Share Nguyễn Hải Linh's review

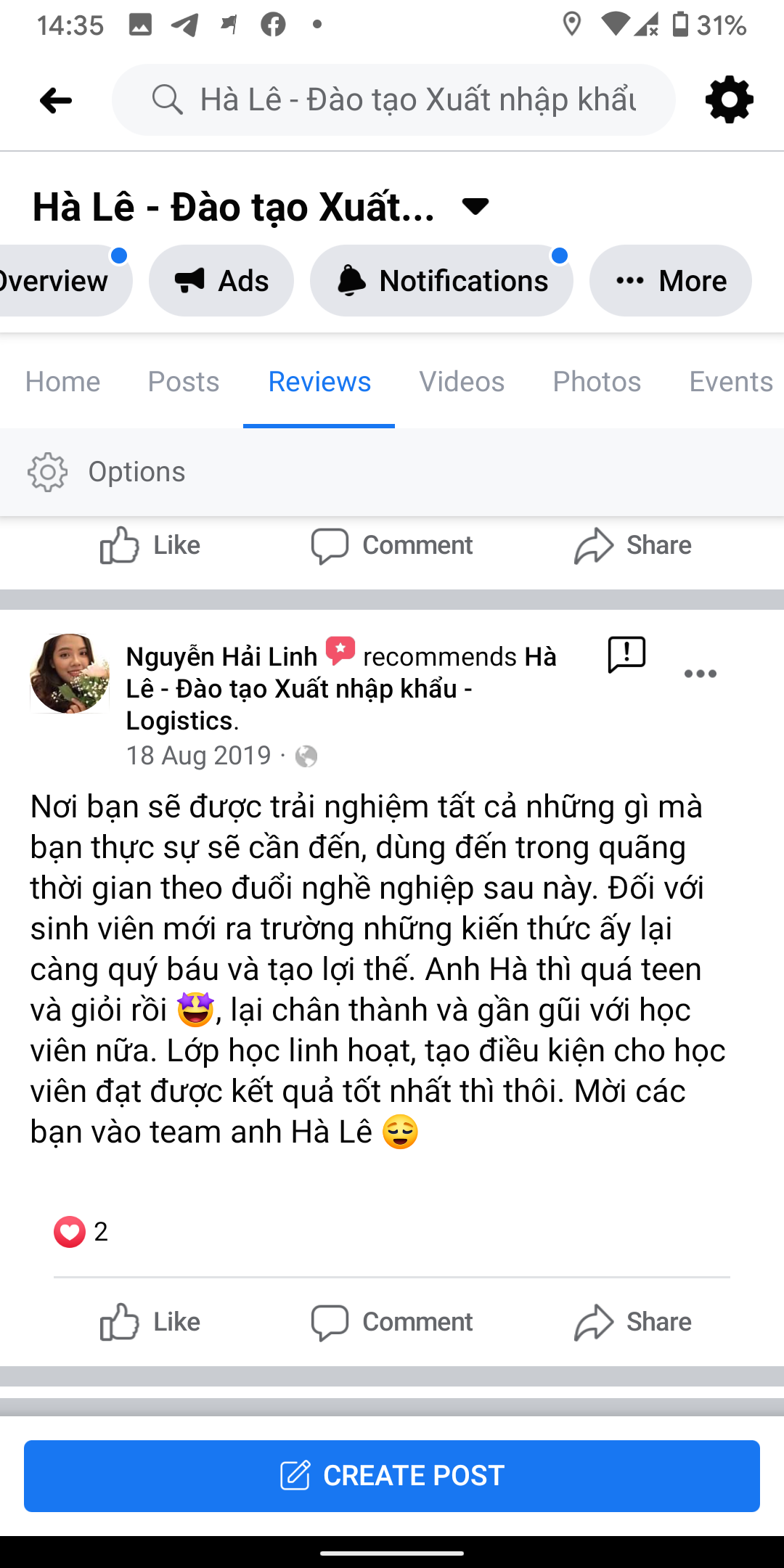(x=632, y=1322)
